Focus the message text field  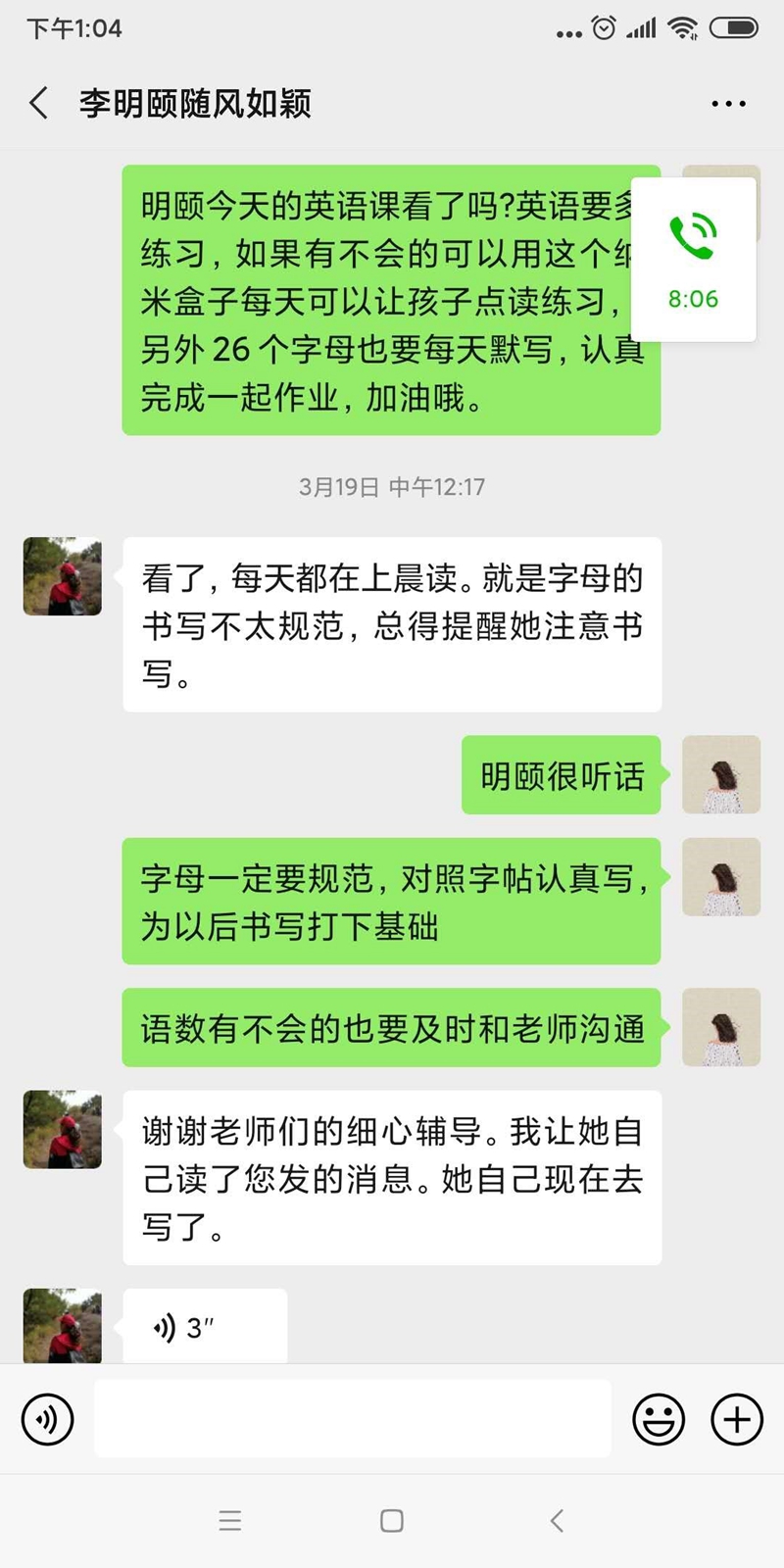click(353, 1419)
